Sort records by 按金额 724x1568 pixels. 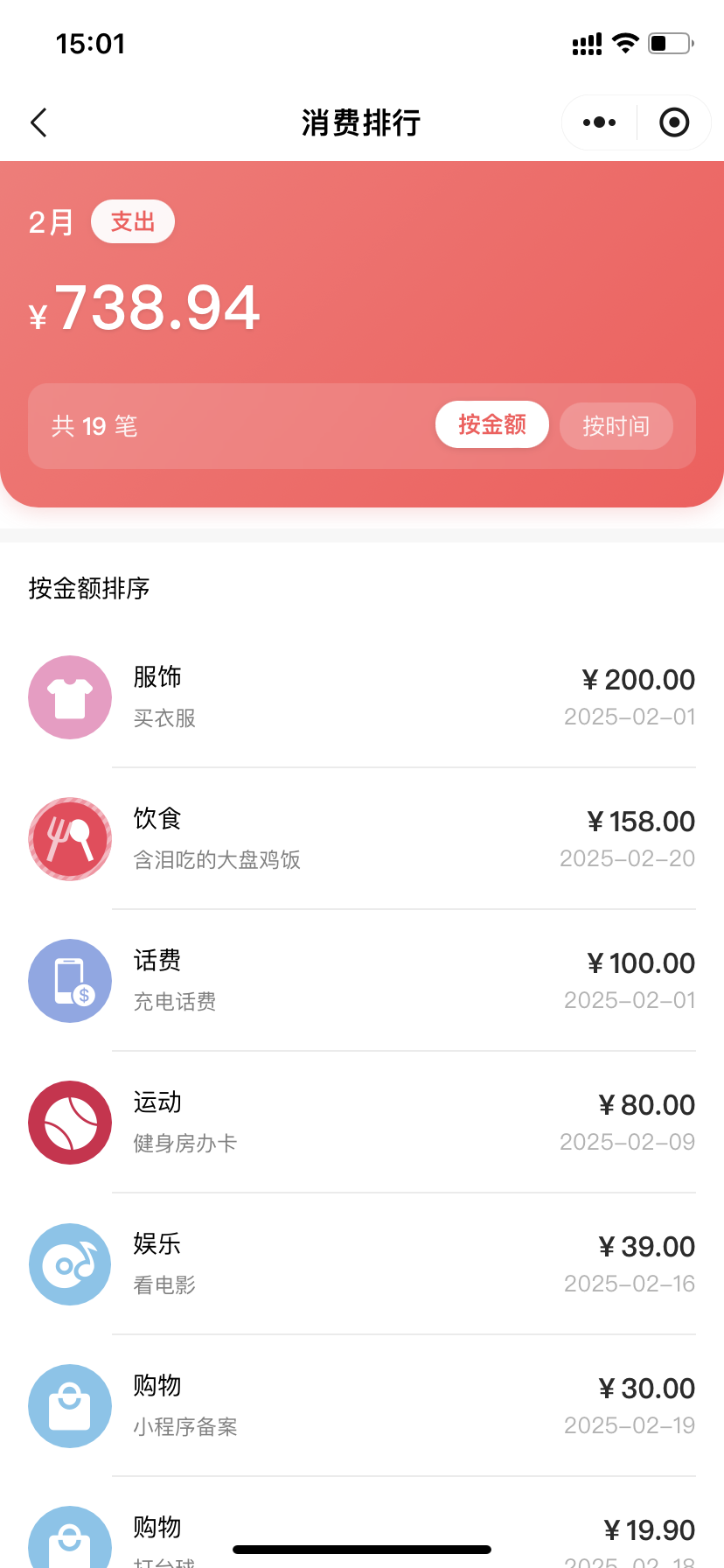tap(491, 425)
